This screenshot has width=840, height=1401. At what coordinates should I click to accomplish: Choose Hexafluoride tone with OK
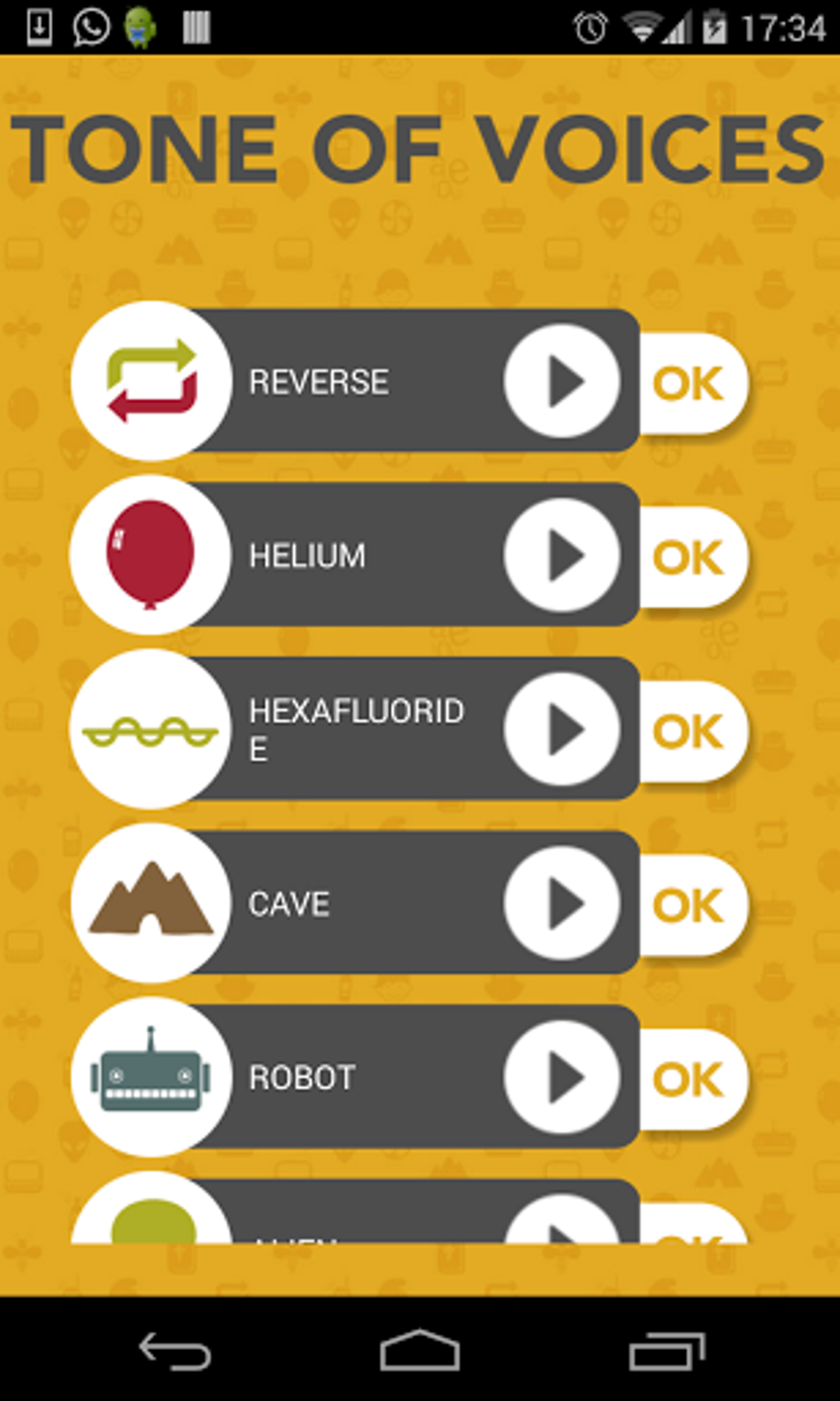[690, 731]
